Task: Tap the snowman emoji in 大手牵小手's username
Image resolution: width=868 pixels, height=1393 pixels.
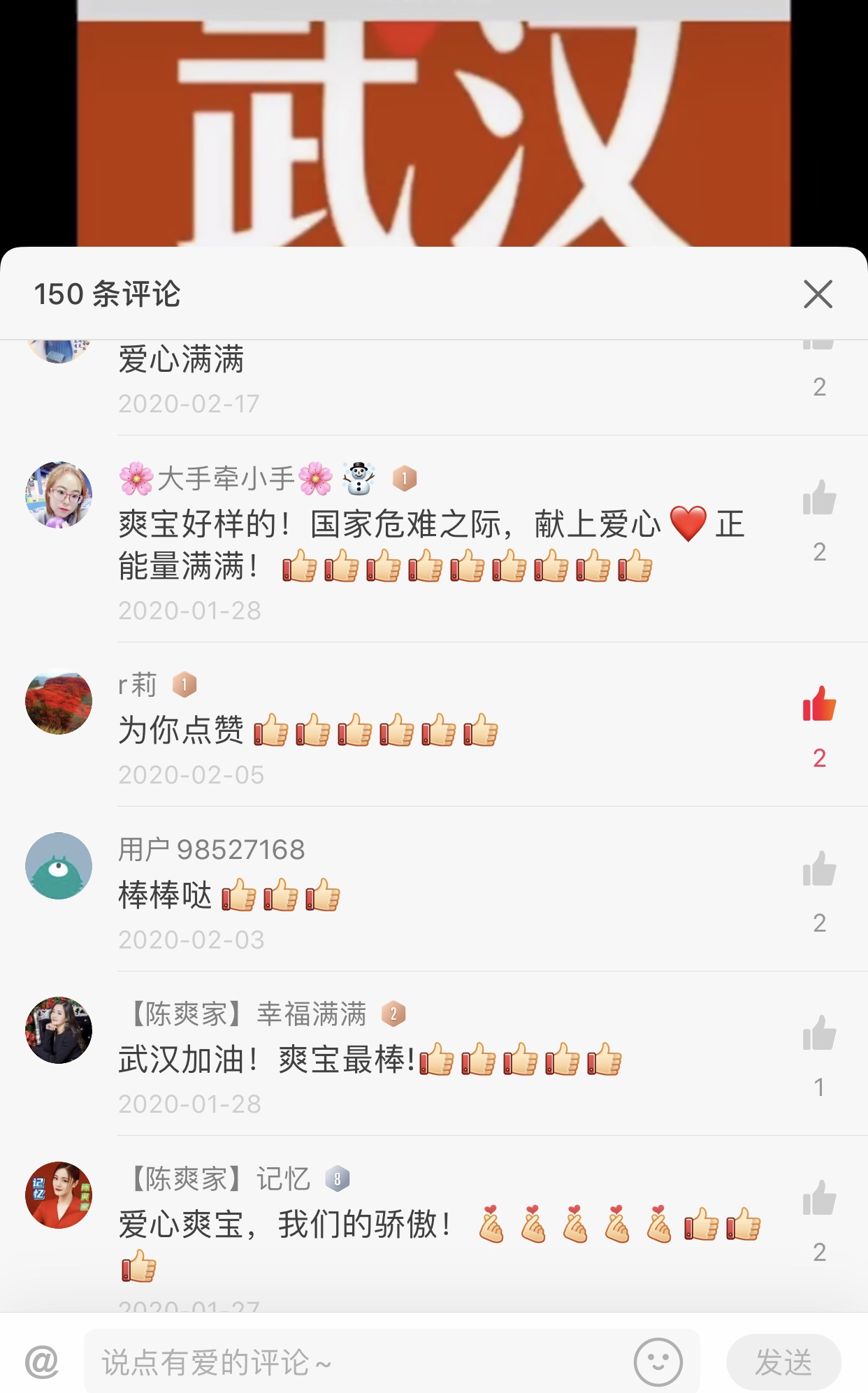Action: click(361, 478)
